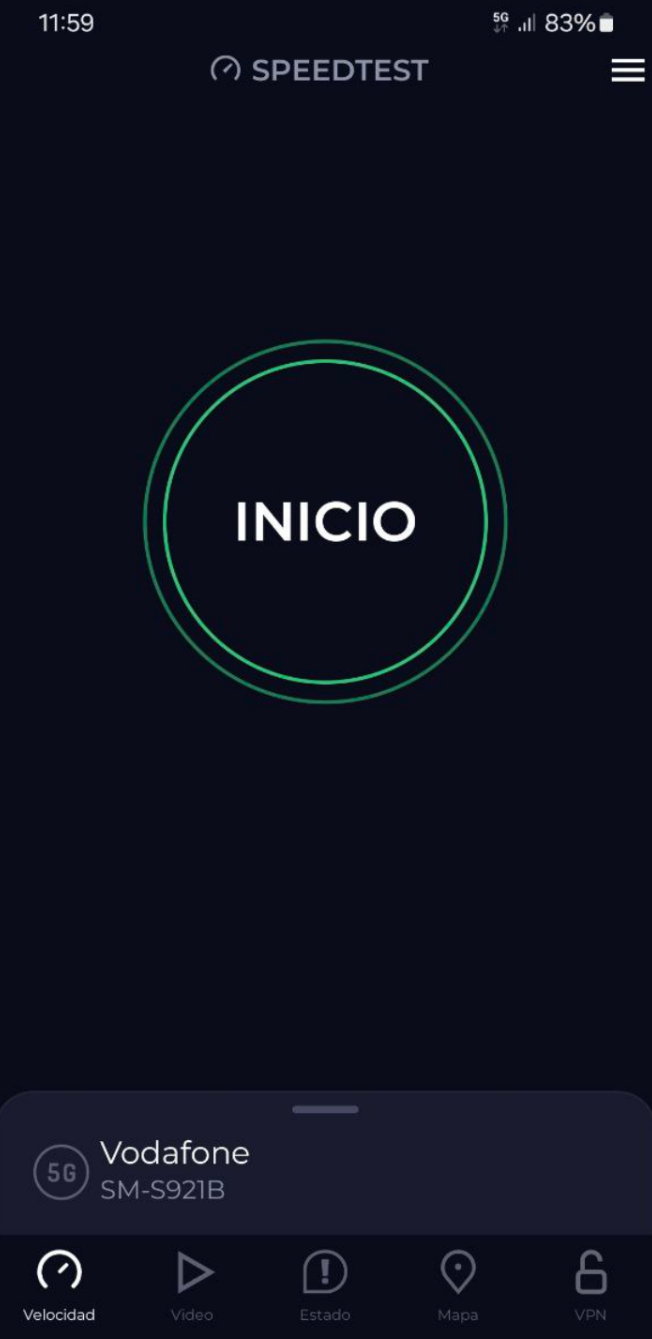Go to the VPN tab
This screenshot has width=652, height=1339.
click(590, 1286)
